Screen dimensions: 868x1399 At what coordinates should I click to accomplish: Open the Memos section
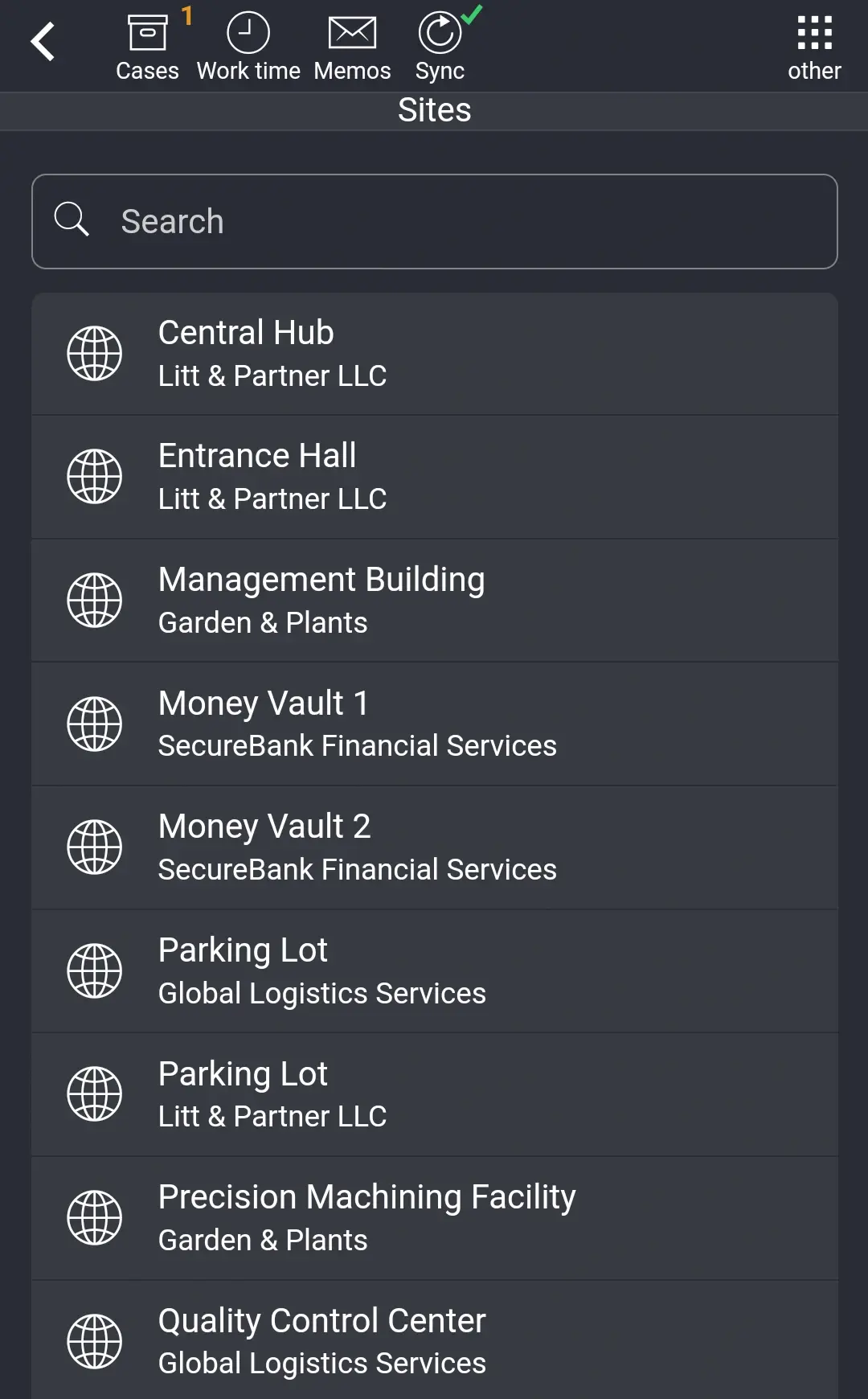pos(352,47)
